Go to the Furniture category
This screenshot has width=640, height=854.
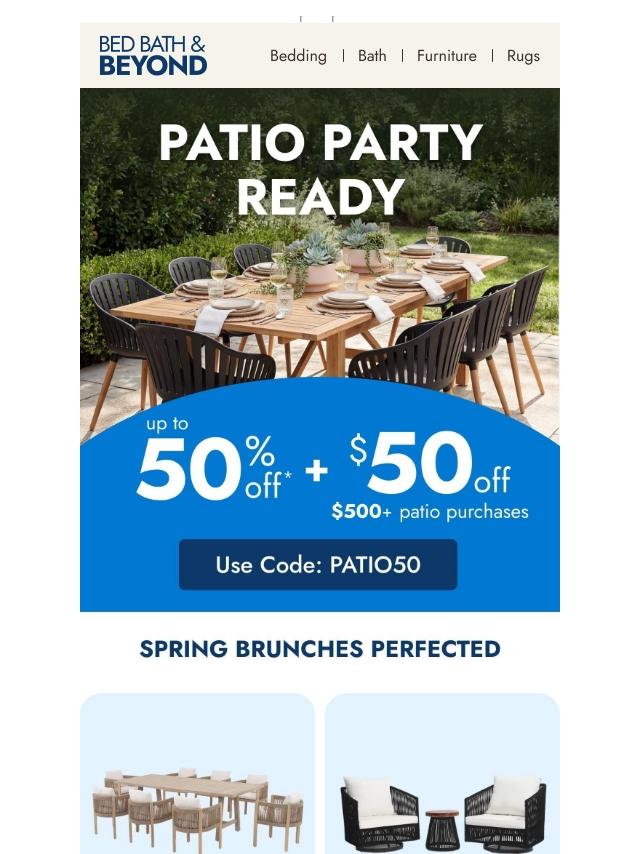pyautogui.click(x=446, y=56)
